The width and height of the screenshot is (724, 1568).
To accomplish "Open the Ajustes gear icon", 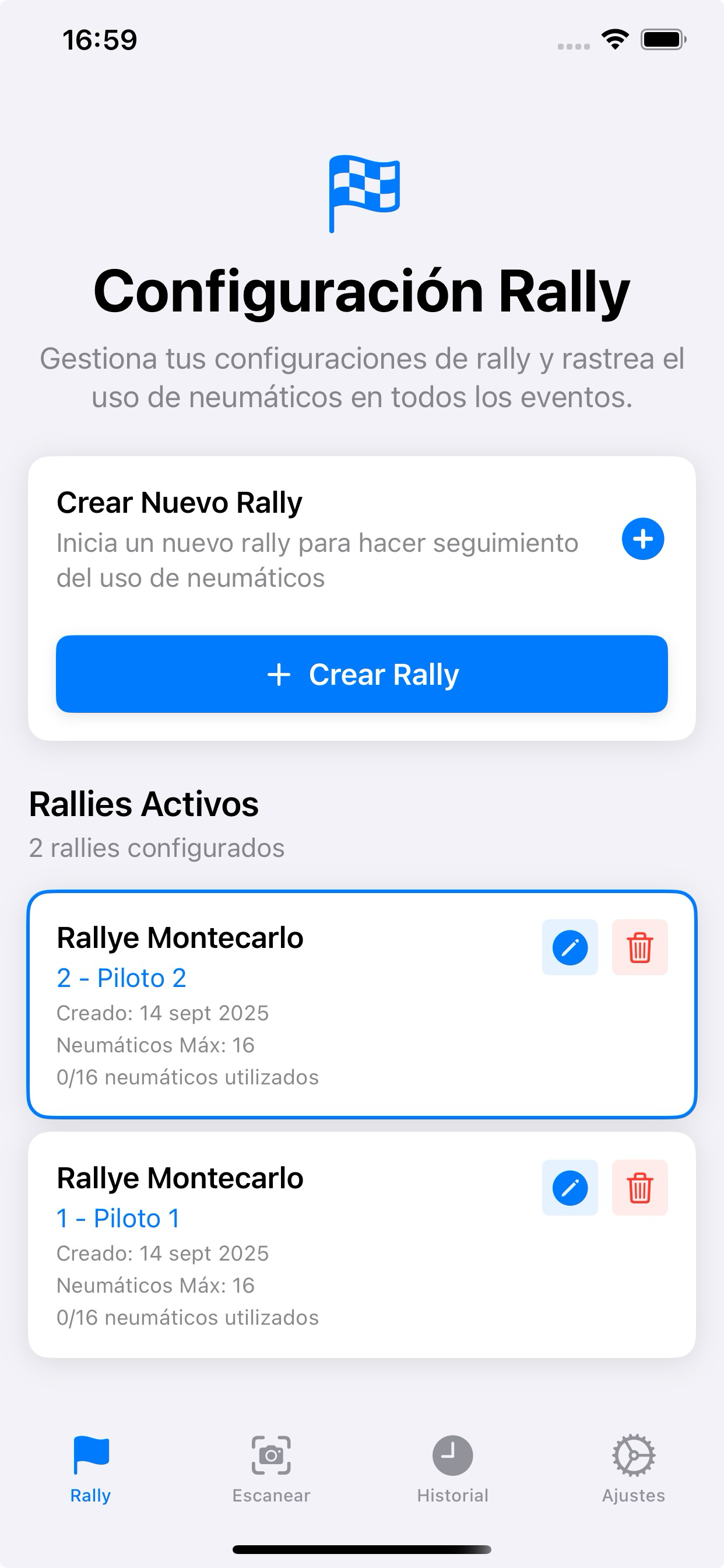I will tap(633, 1454).
